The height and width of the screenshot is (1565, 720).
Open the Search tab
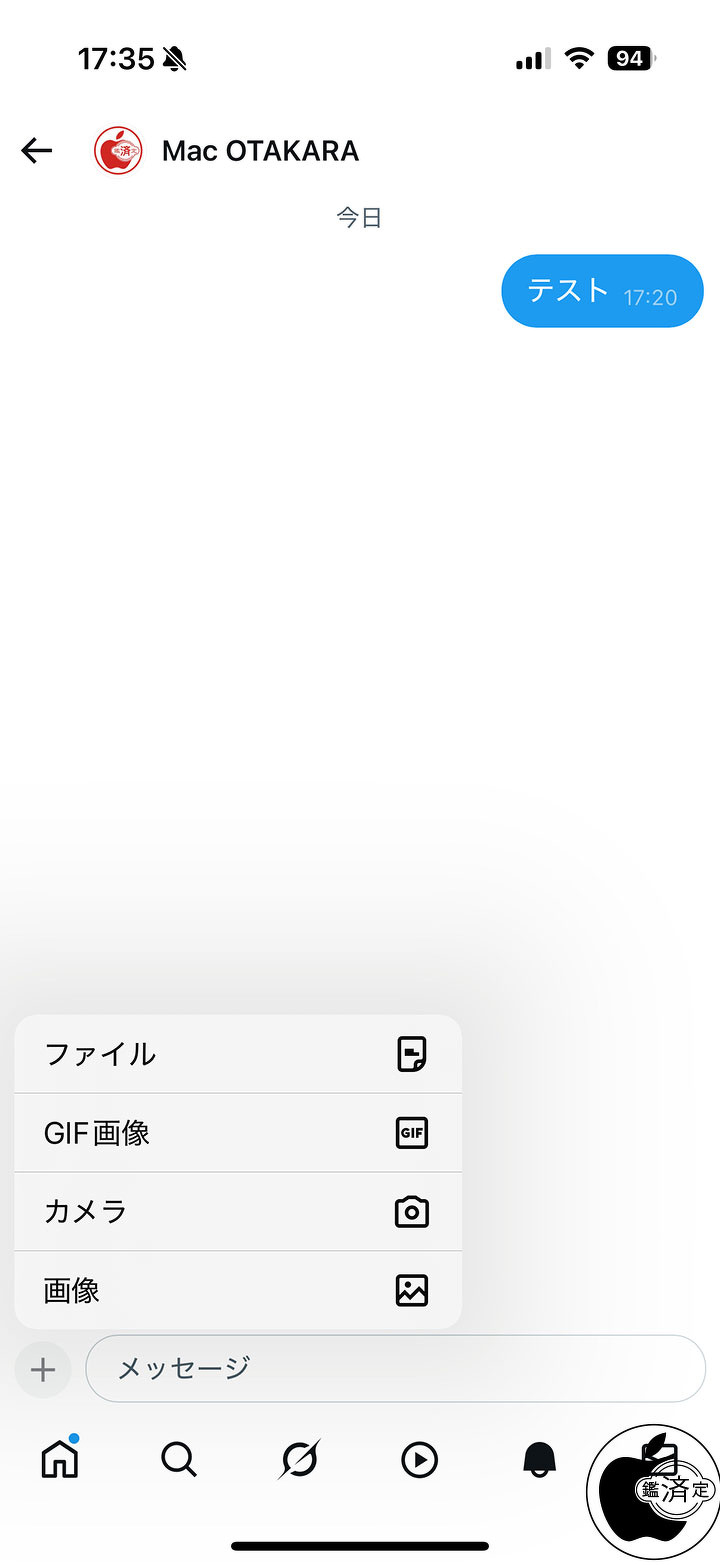pos(179,1460)
